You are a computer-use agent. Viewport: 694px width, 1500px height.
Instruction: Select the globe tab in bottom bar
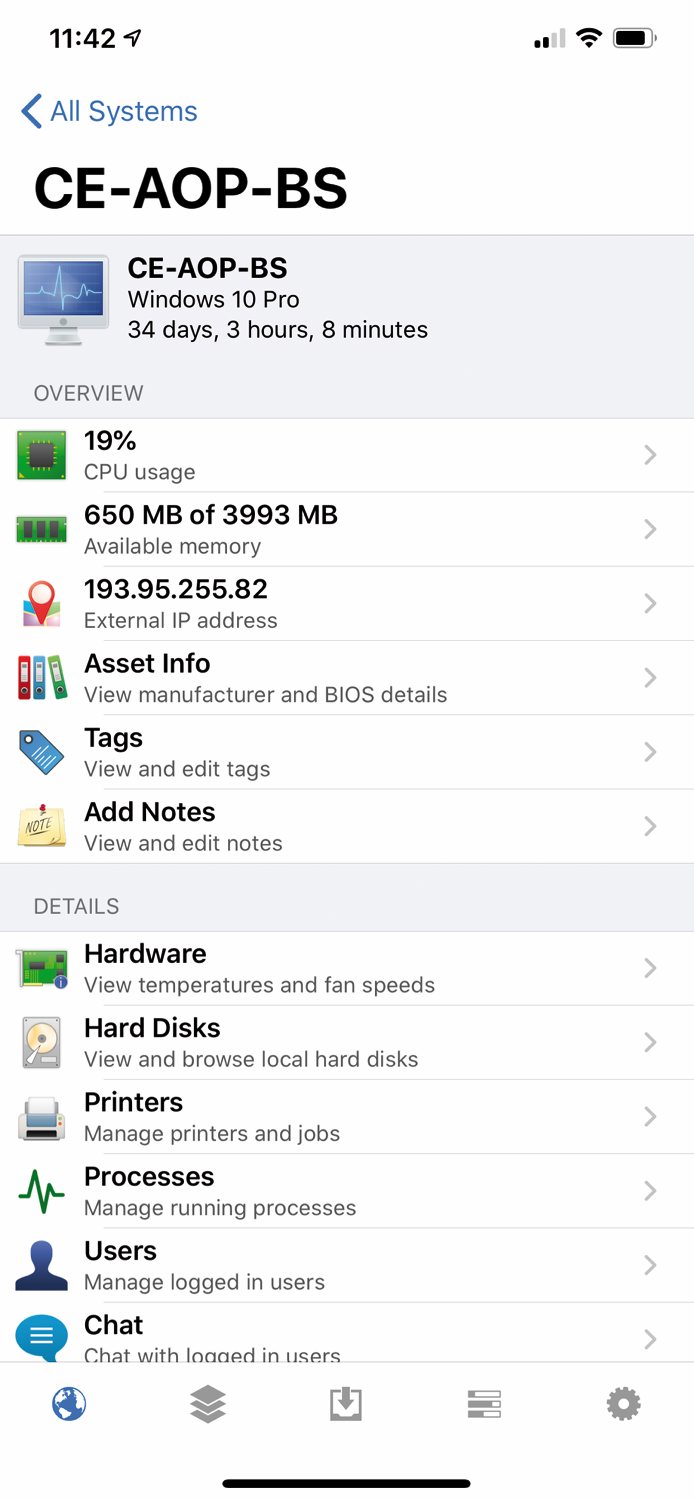click(69, 1405)
